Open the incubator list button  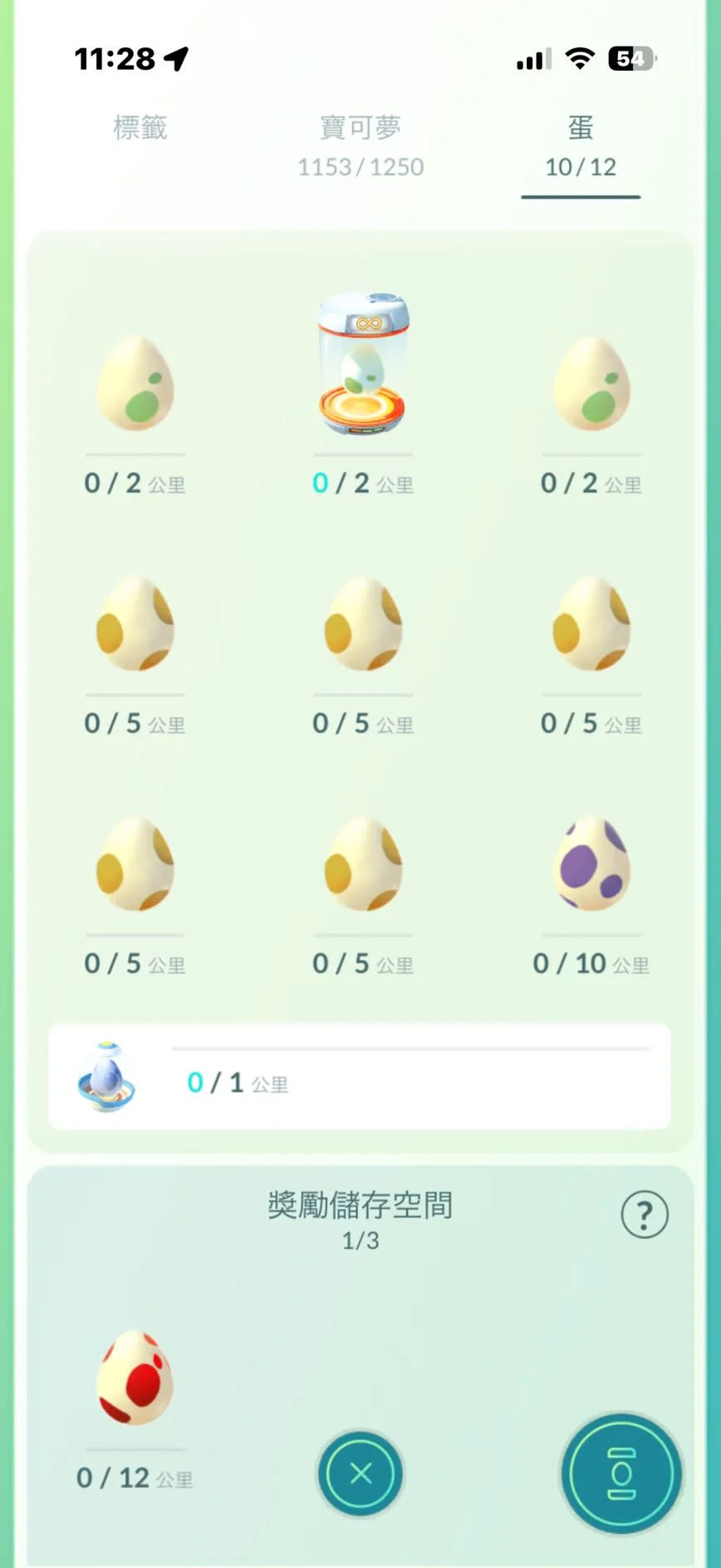point(621,1473)
